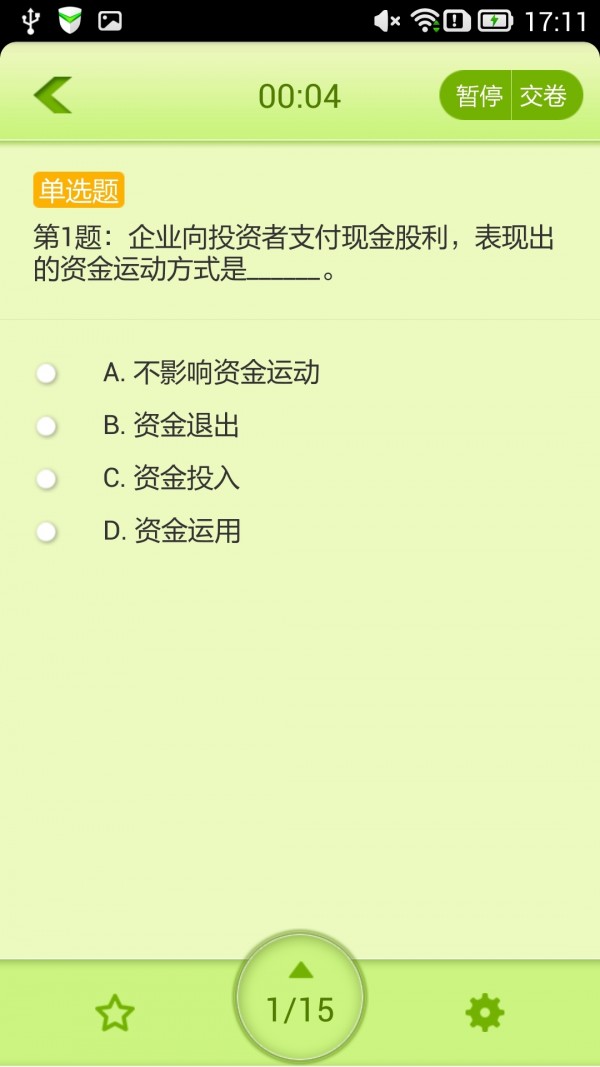Pick option C 资金投入

[x=47, y=479]
